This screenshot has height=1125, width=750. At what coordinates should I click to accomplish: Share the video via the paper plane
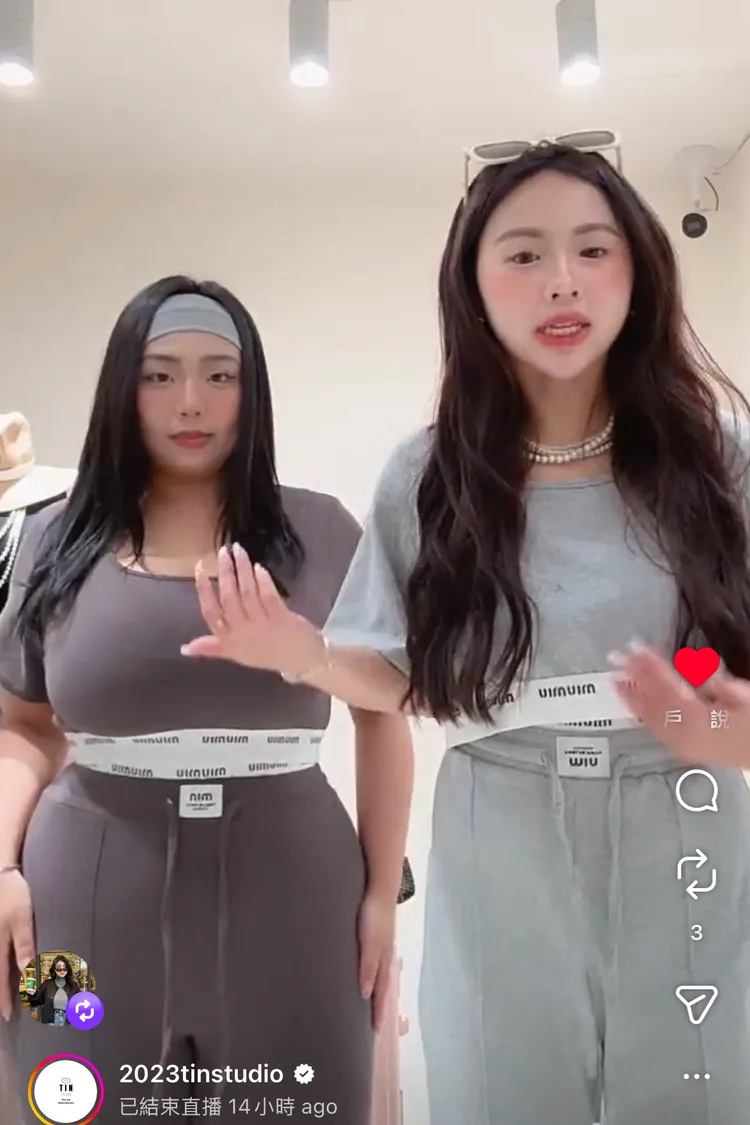697,1004
